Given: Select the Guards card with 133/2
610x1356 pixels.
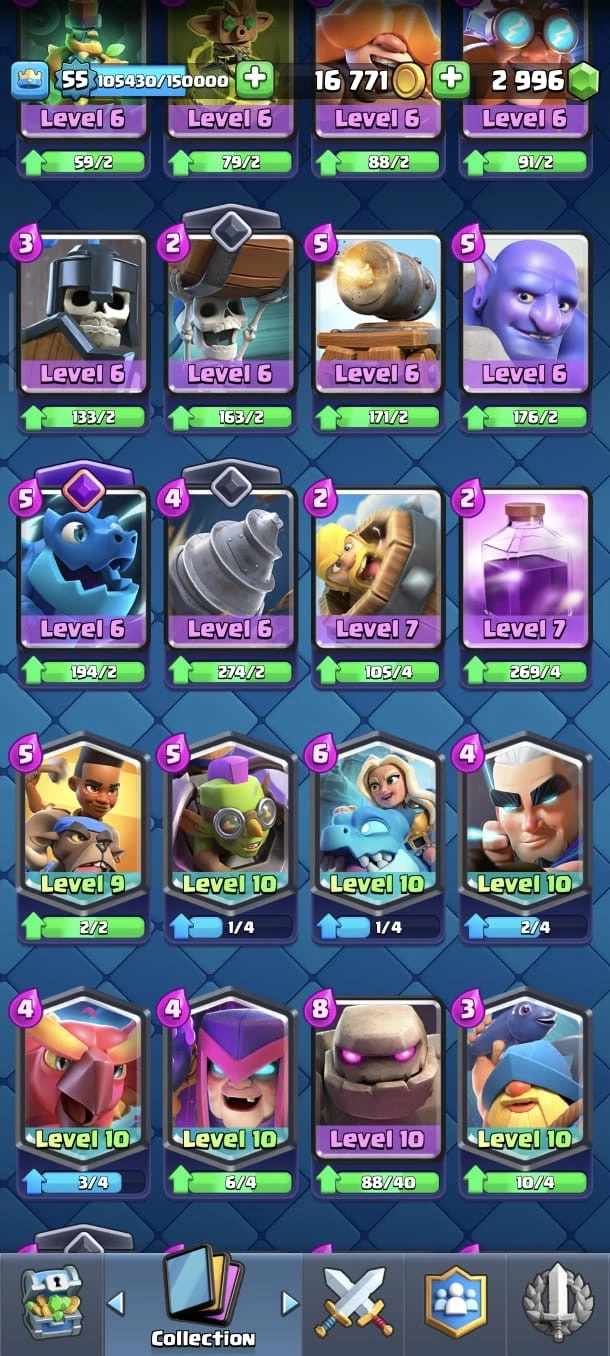Looking at the screenshot, I should pyautogui.click(x=84, y=318).
